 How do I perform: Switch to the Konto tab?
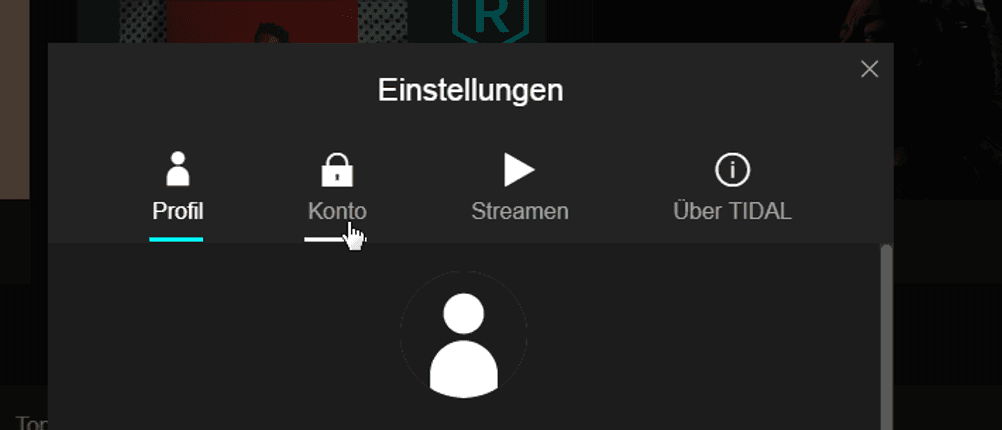[336, 190]
